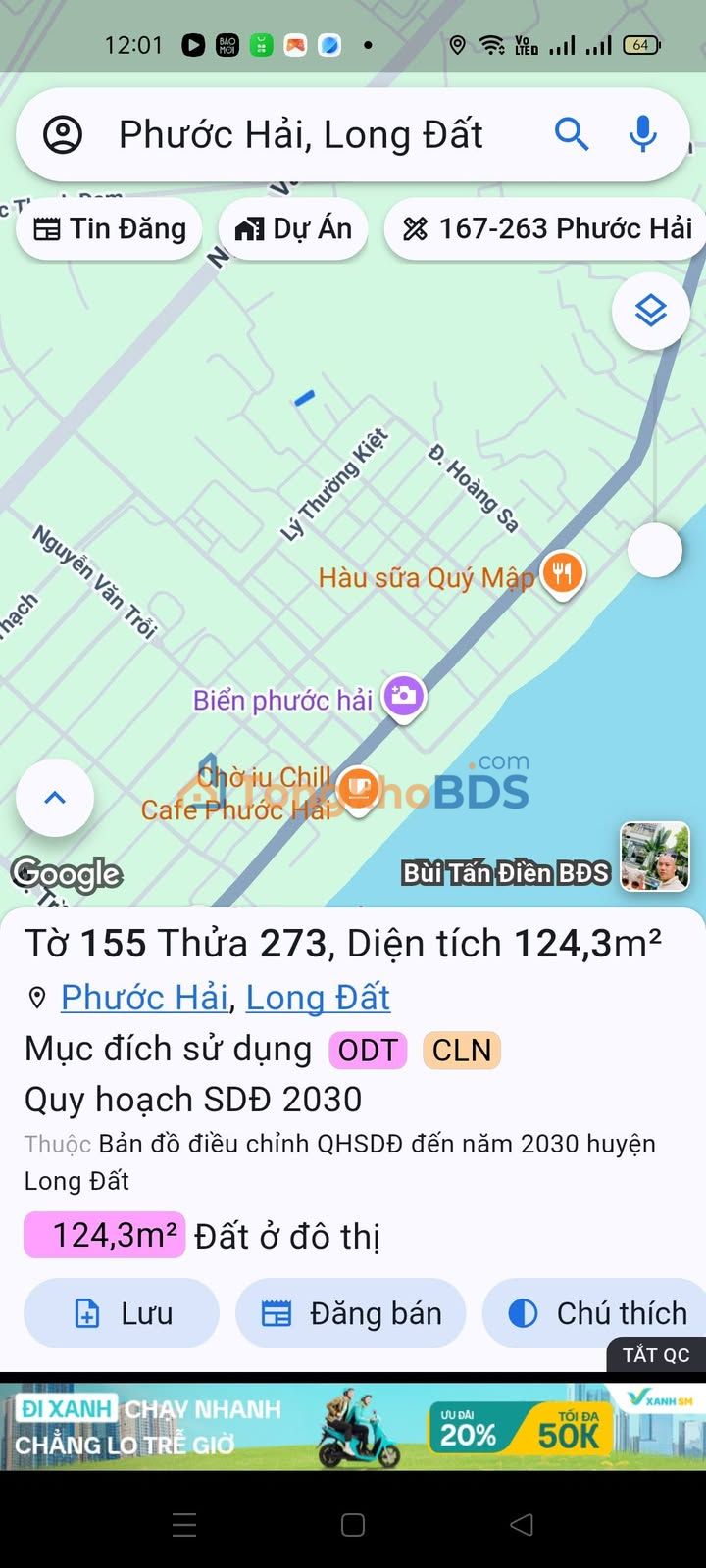Dismiss the ad with TẮT QC

point(656,1354)
